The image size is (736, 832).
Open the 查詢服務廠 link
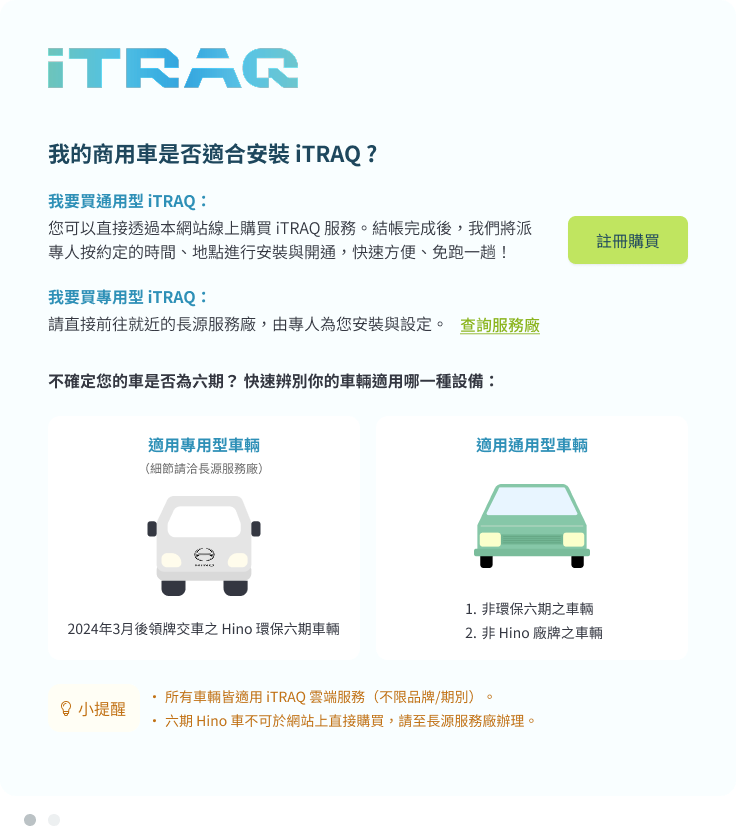(x=499, y=325)
